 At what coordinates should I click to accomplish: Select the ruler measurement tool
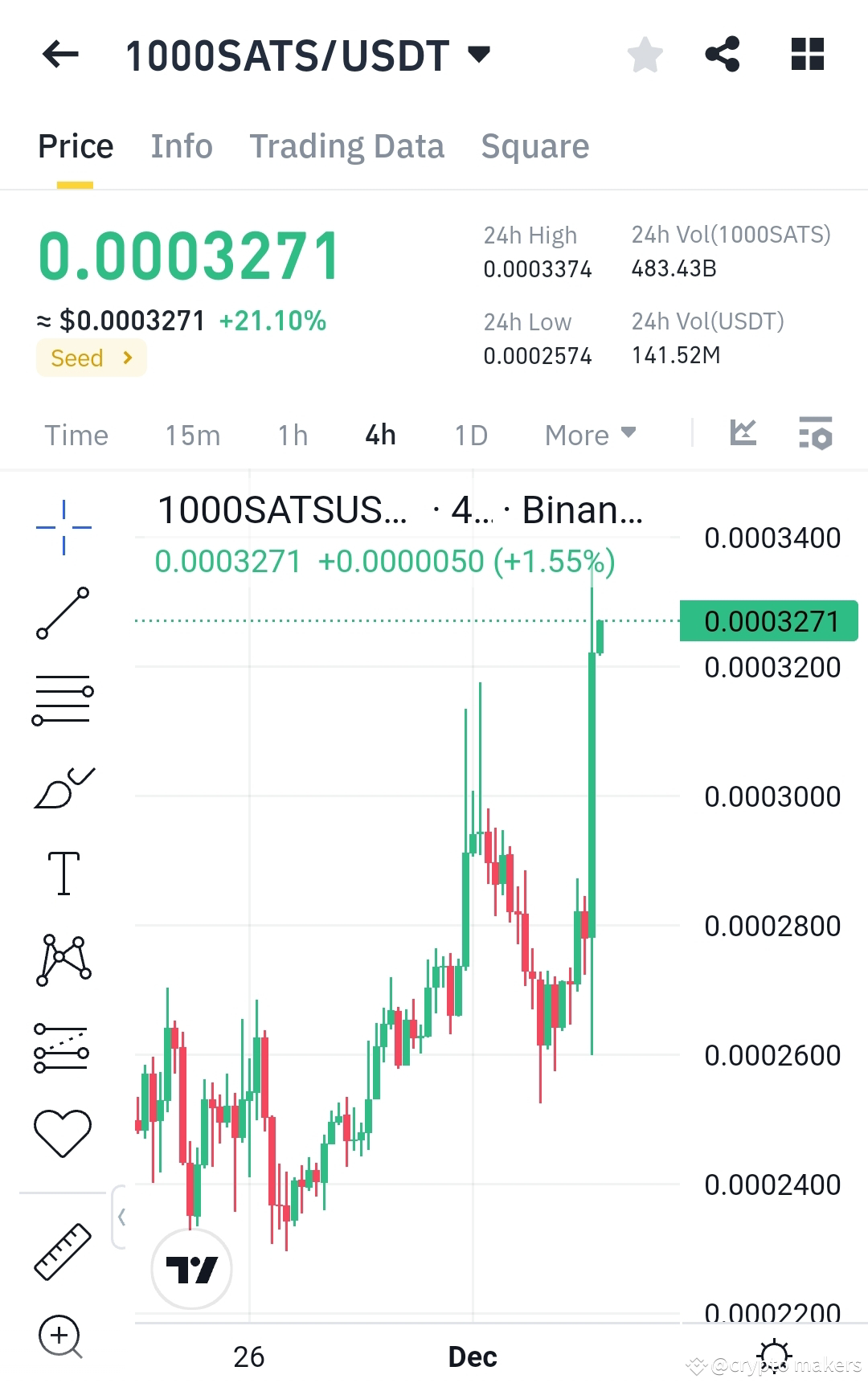(64, 1251)
